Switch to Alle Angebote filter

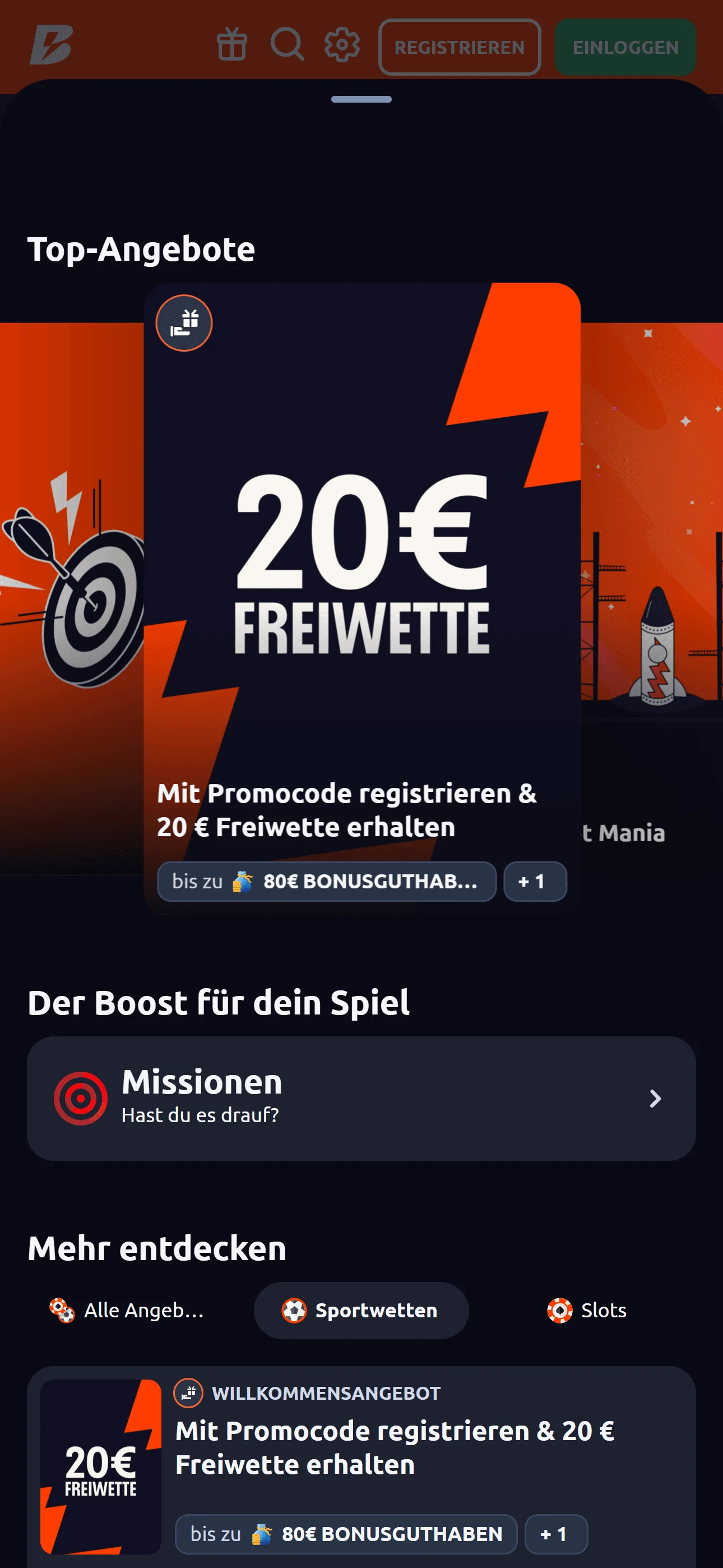pyautogui.click(x=128, y=1311)
